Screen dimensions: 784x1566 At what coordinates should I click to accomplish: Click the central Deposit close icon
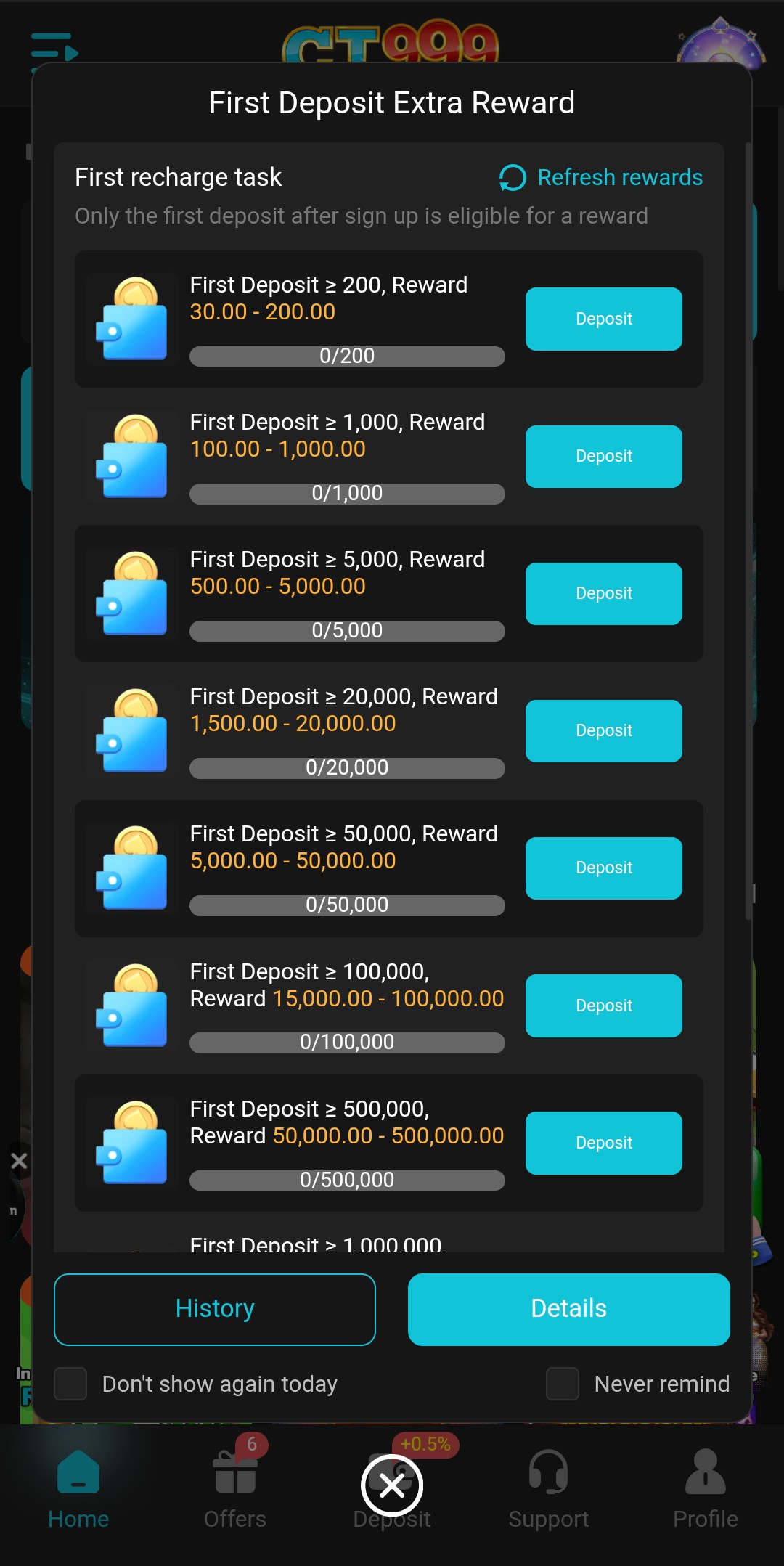[391, 1485]
